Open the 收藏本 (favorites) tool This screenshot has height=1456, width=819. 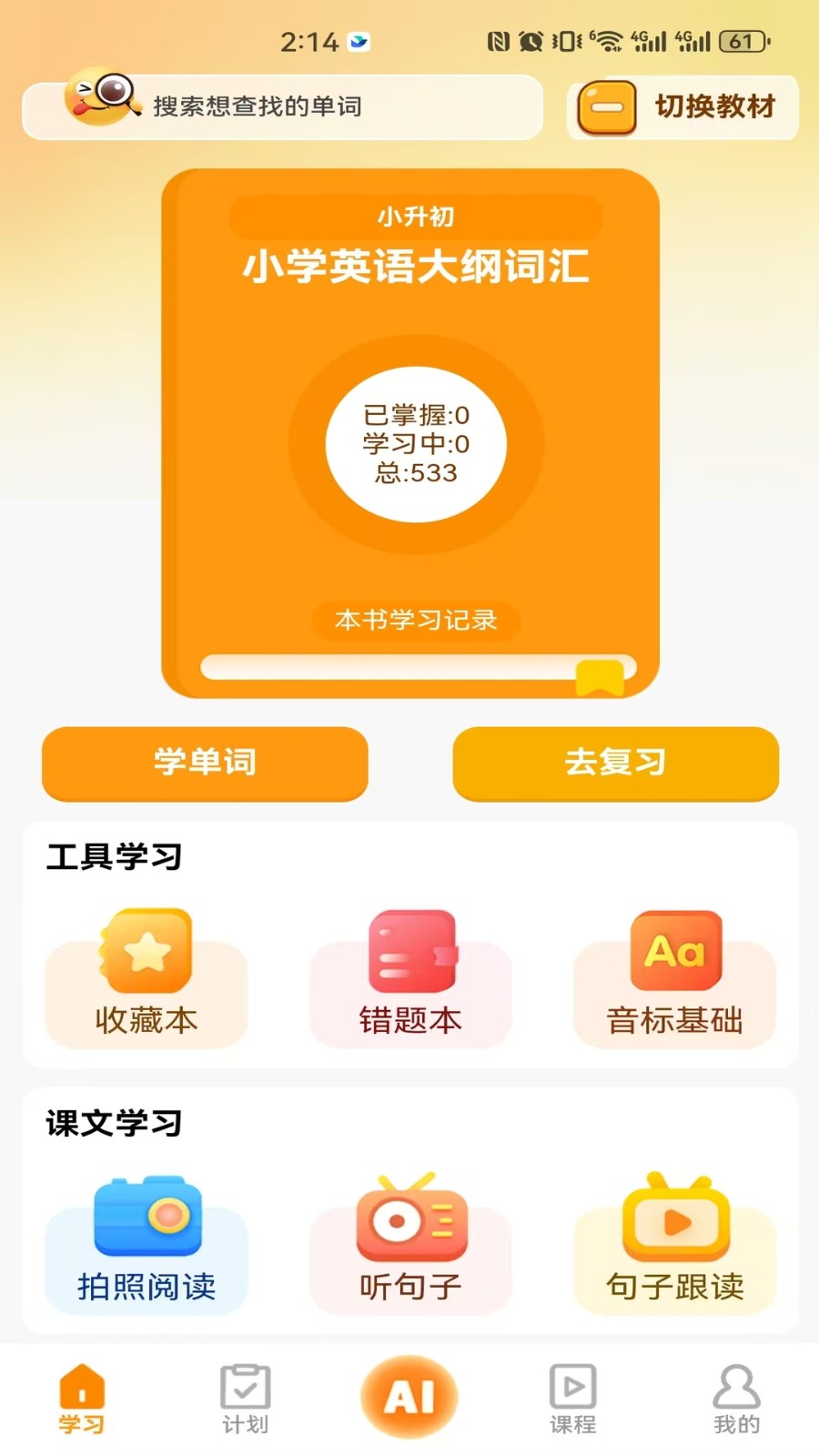pyautogui.click(x=146, y=978)
